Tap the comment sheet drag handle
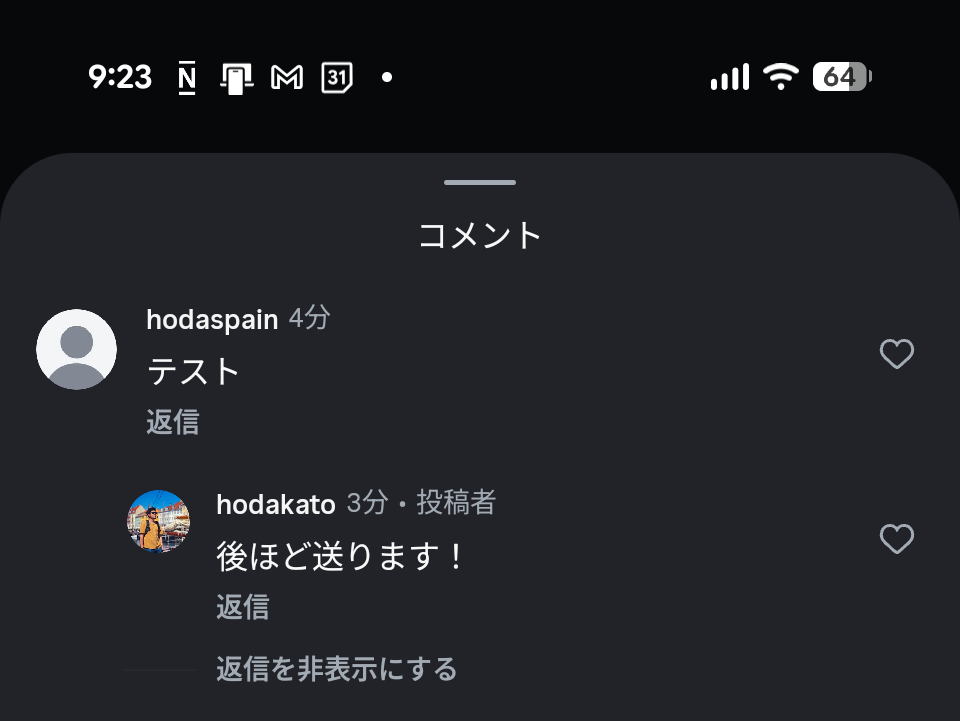 (x=480, y=182)
